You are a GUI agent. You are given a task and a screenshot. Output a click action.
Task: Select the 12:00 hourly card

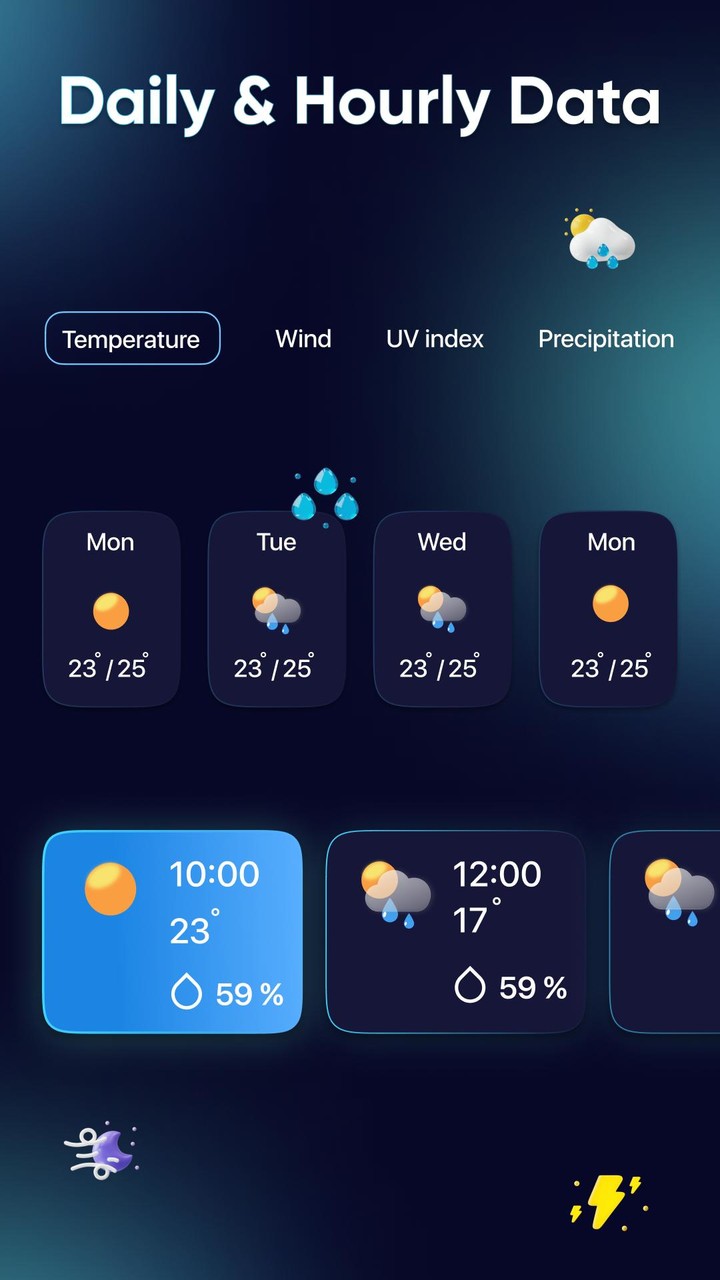(455, 931)
